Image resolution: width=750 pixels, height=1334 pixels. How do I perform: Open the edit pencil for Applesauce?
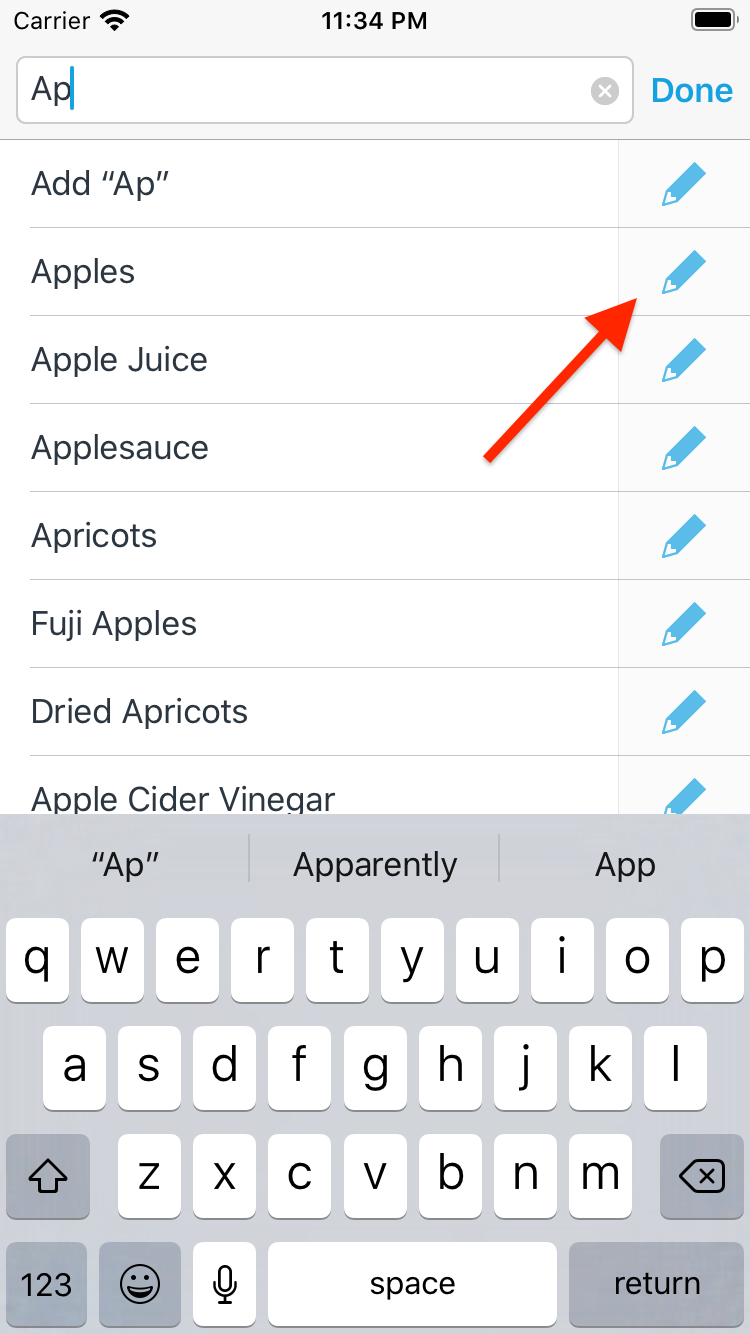[x=684, y=448]
